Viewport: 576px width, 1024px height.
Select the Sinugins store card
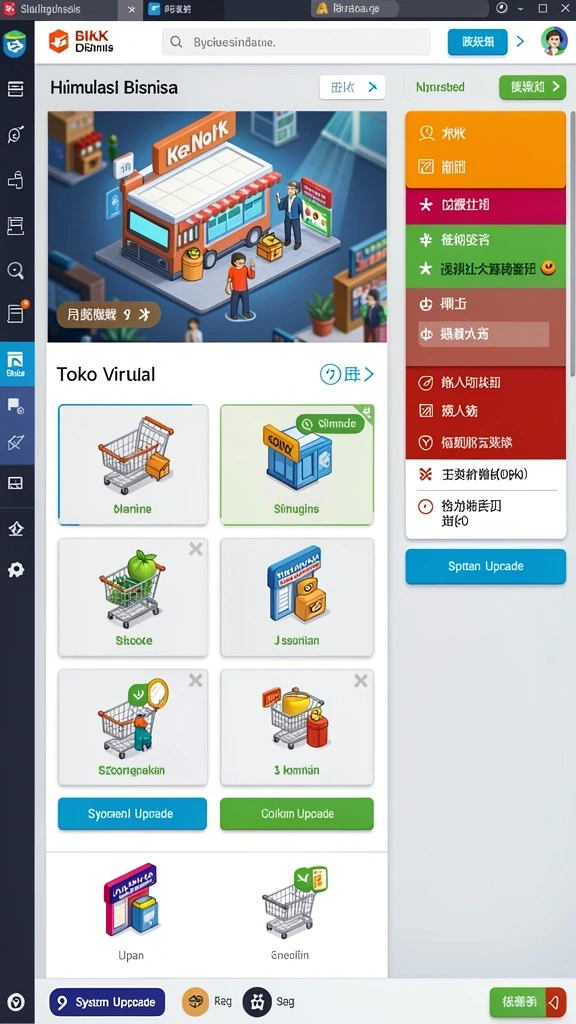(x=297, y=464)
